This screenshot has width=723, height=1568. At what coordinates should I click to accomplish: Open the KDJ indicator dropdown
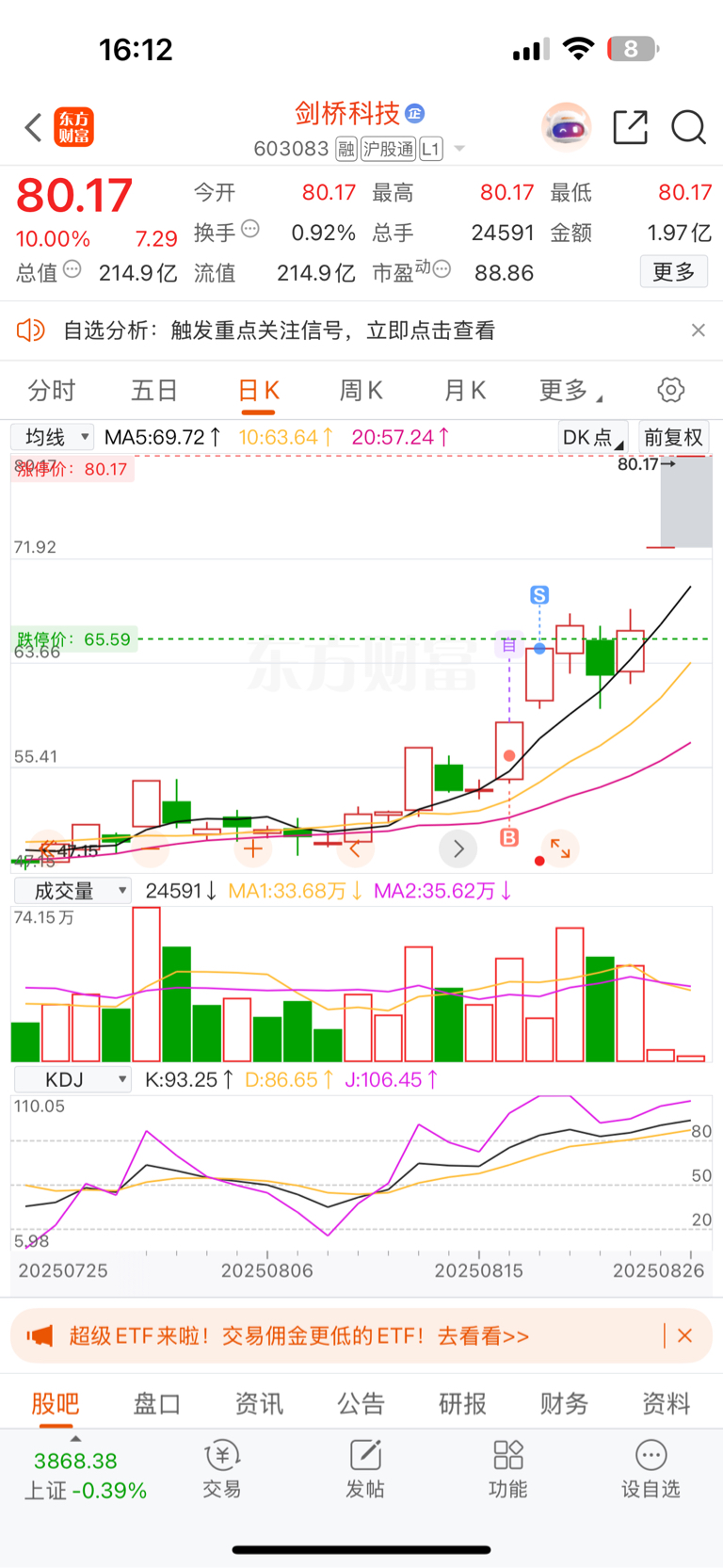[72, 1079]
